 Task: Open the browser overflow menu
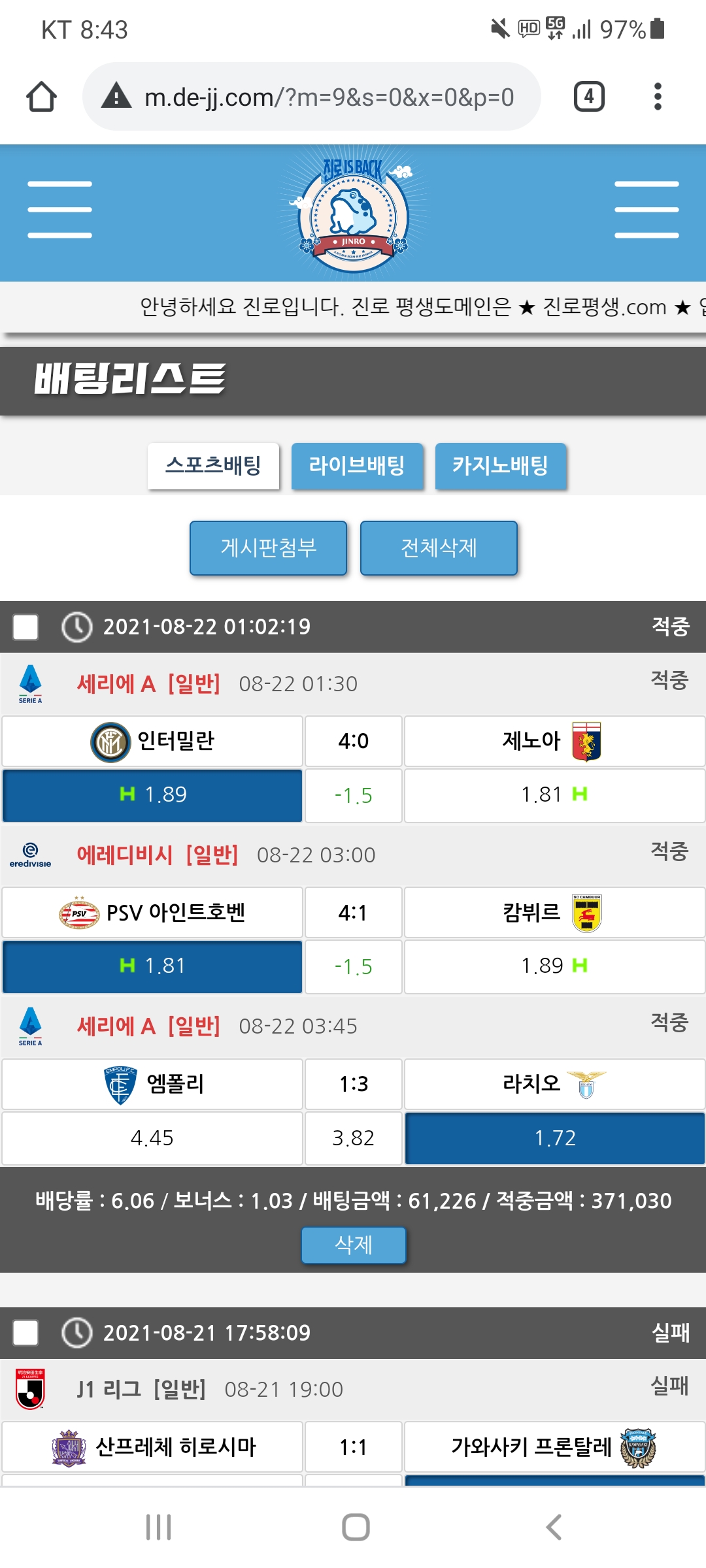pos(658,97)
